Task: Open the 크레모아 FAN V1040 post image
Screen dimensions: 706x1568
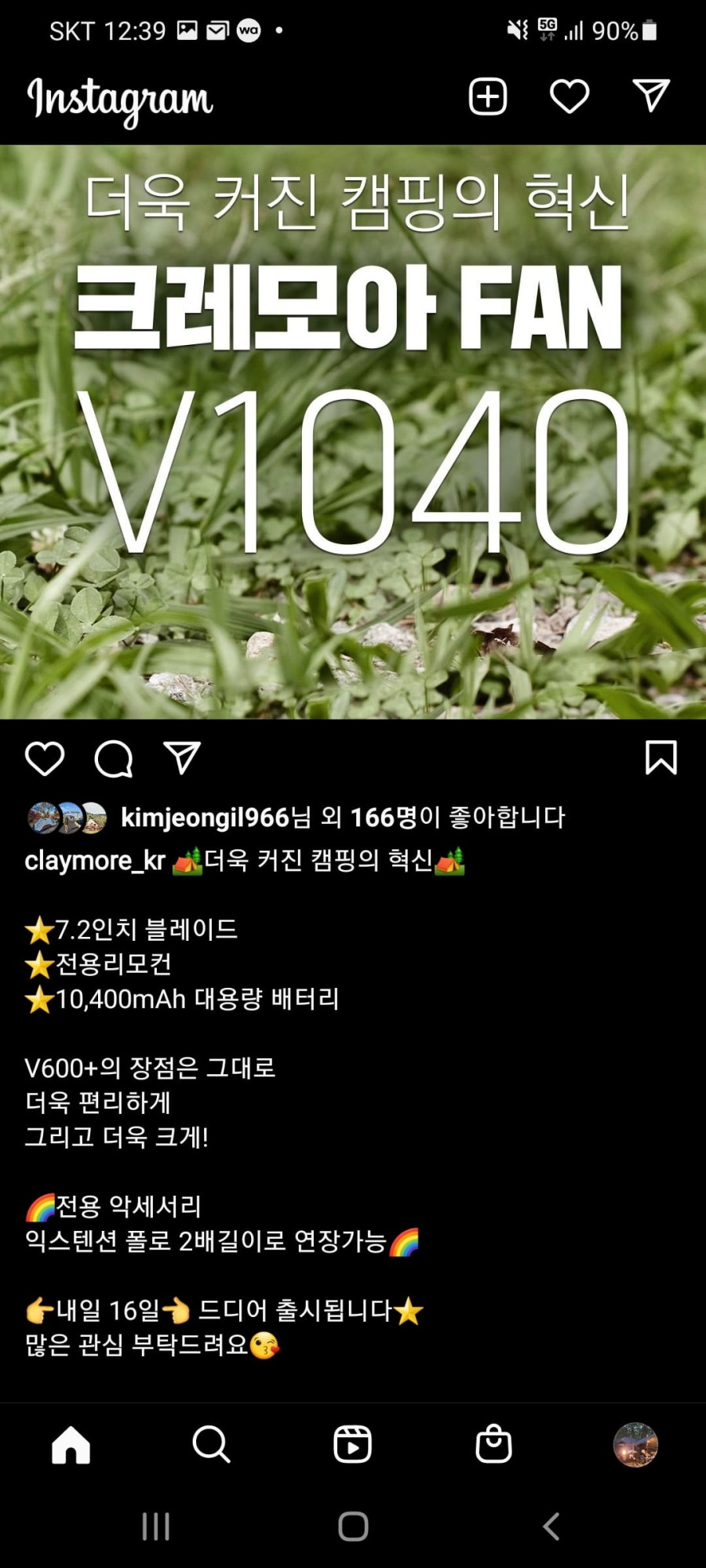Action: click(x=353, y=431)
